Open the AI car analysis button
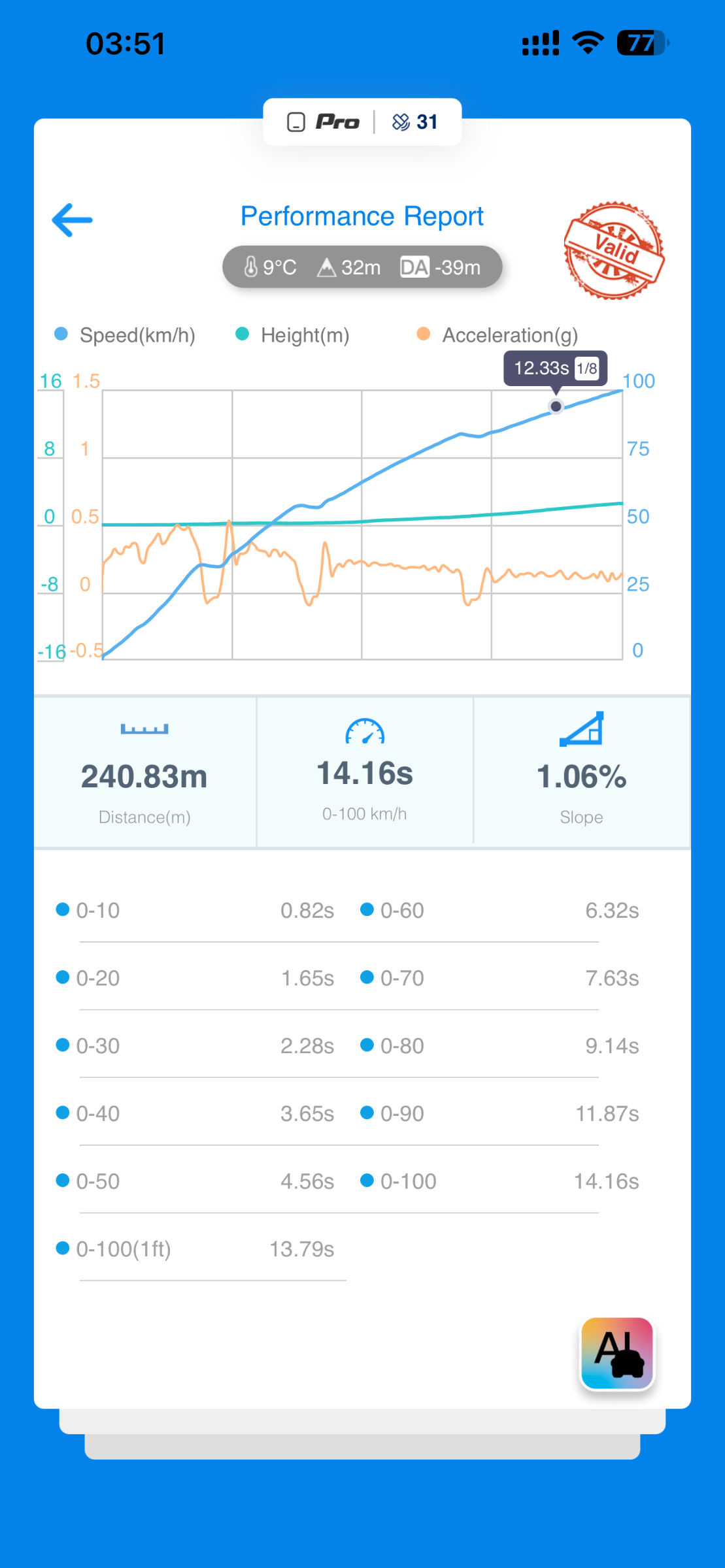 coord(617,1353)
